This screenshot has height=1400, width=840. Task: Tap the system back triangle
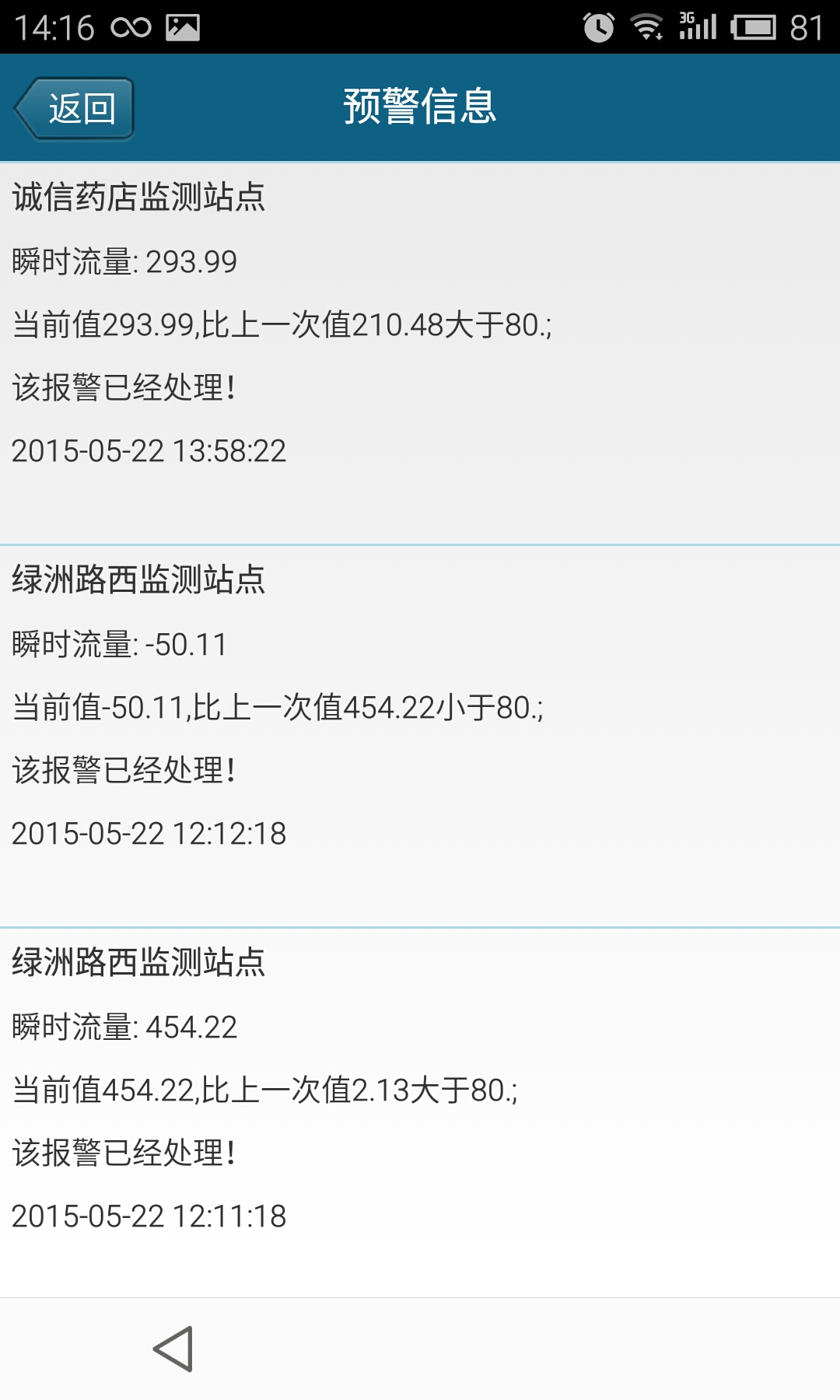[x=173, y=1349]
